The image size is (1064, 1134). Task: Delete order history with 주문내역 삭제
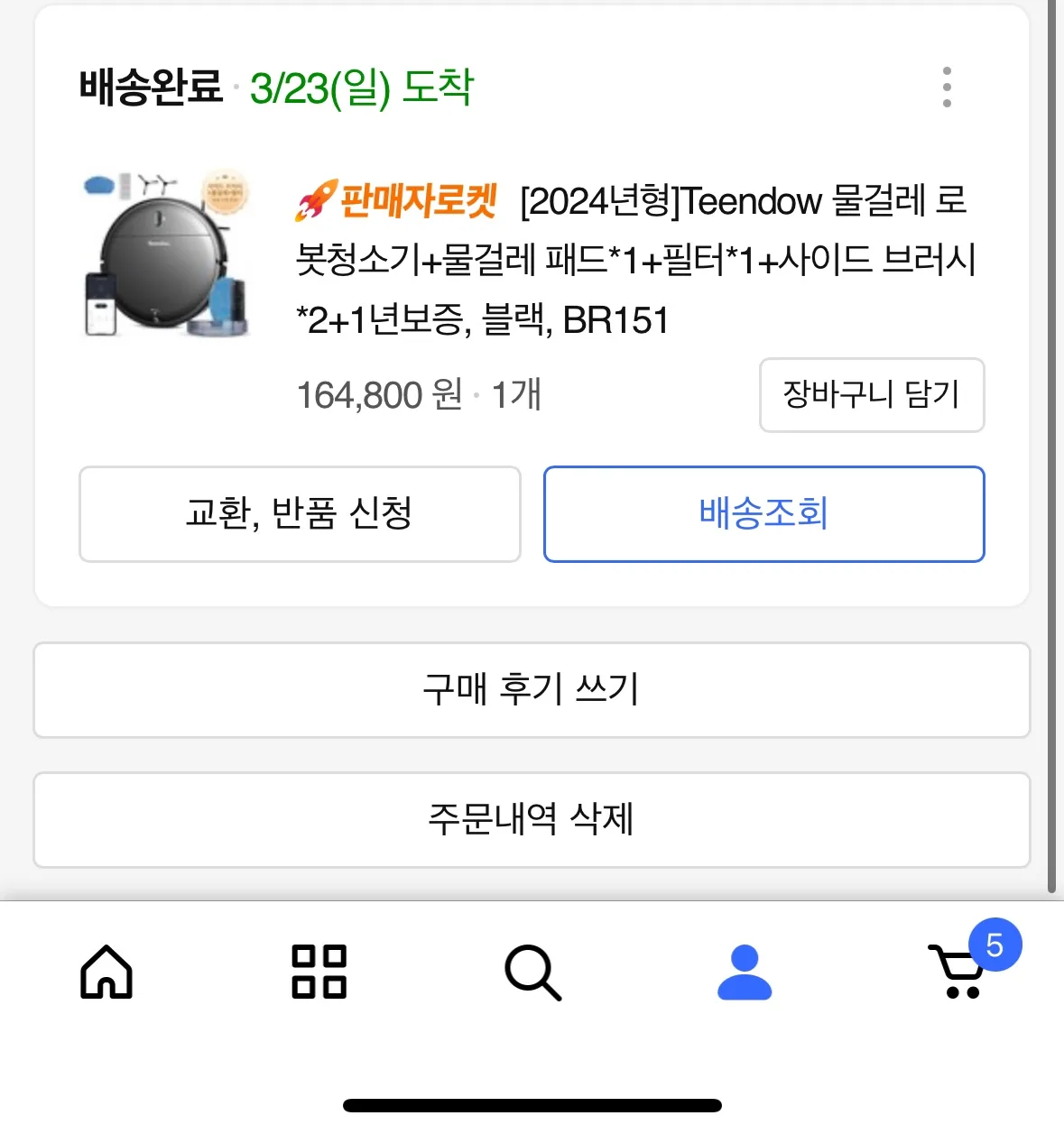pos(532,820)
